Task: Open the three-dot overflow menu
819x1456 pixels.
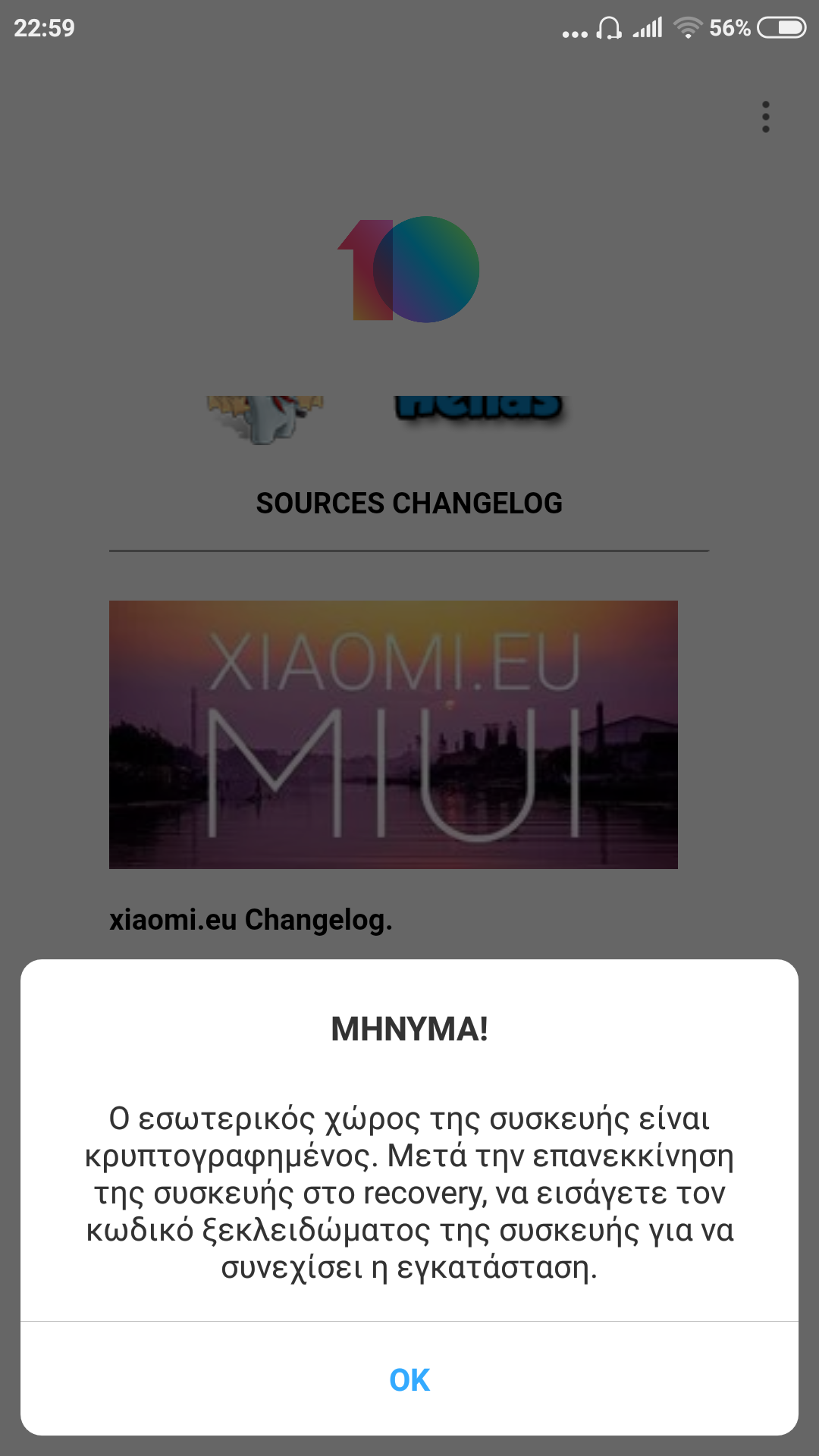Action: [766, 117]
